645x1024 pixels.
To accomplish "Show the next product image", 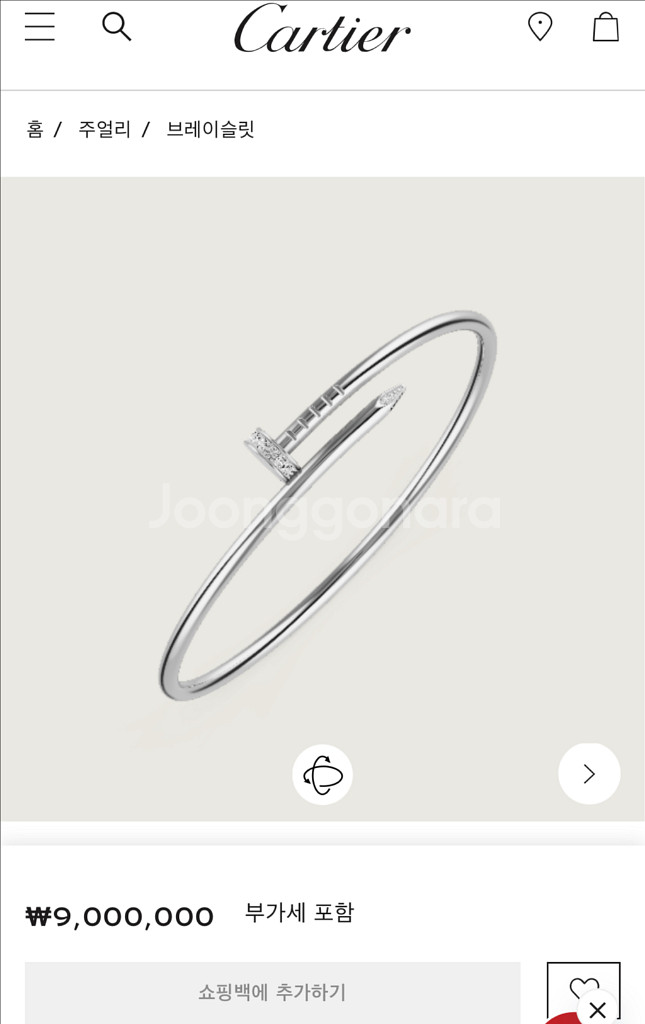I will 589,773.
